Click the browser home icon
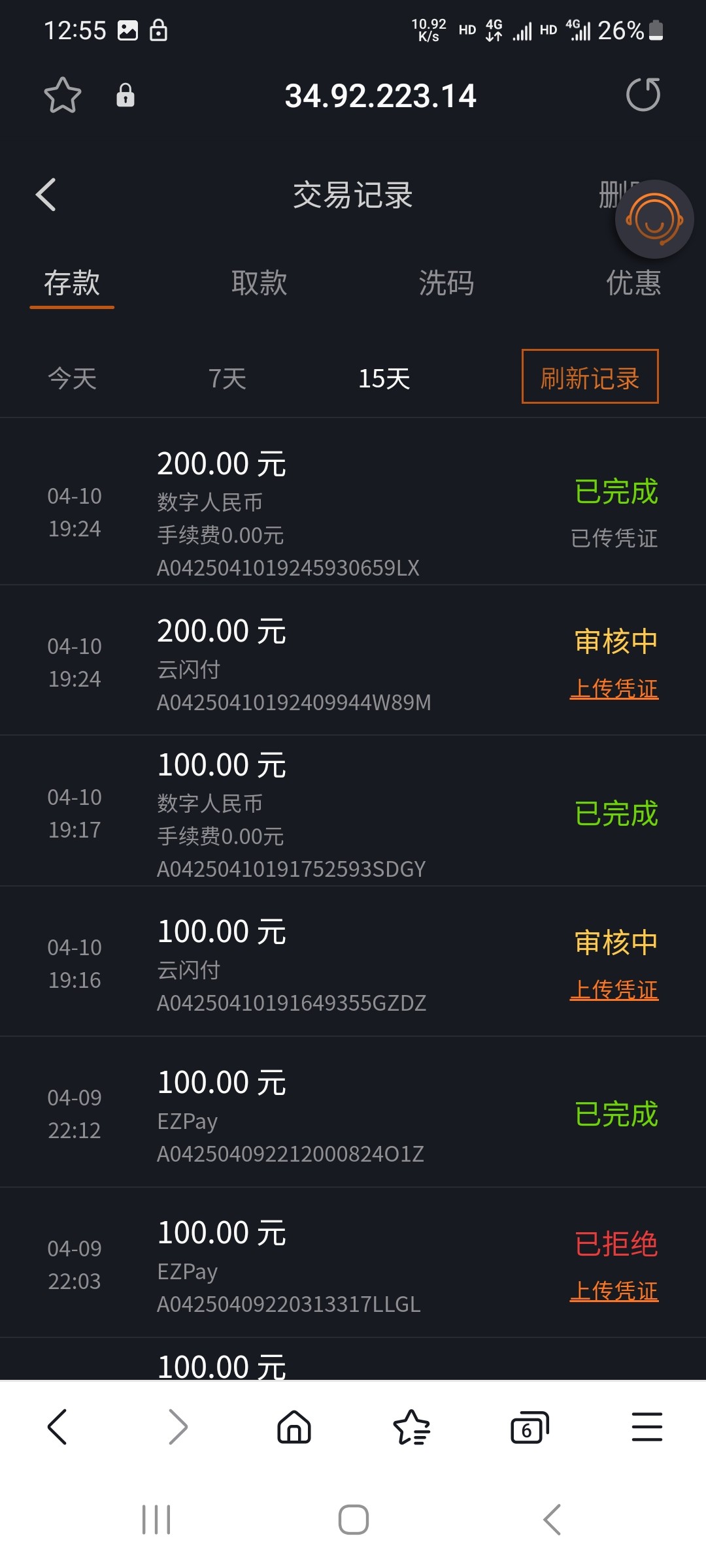The image size is (706, 1568). coord(294,1428)
